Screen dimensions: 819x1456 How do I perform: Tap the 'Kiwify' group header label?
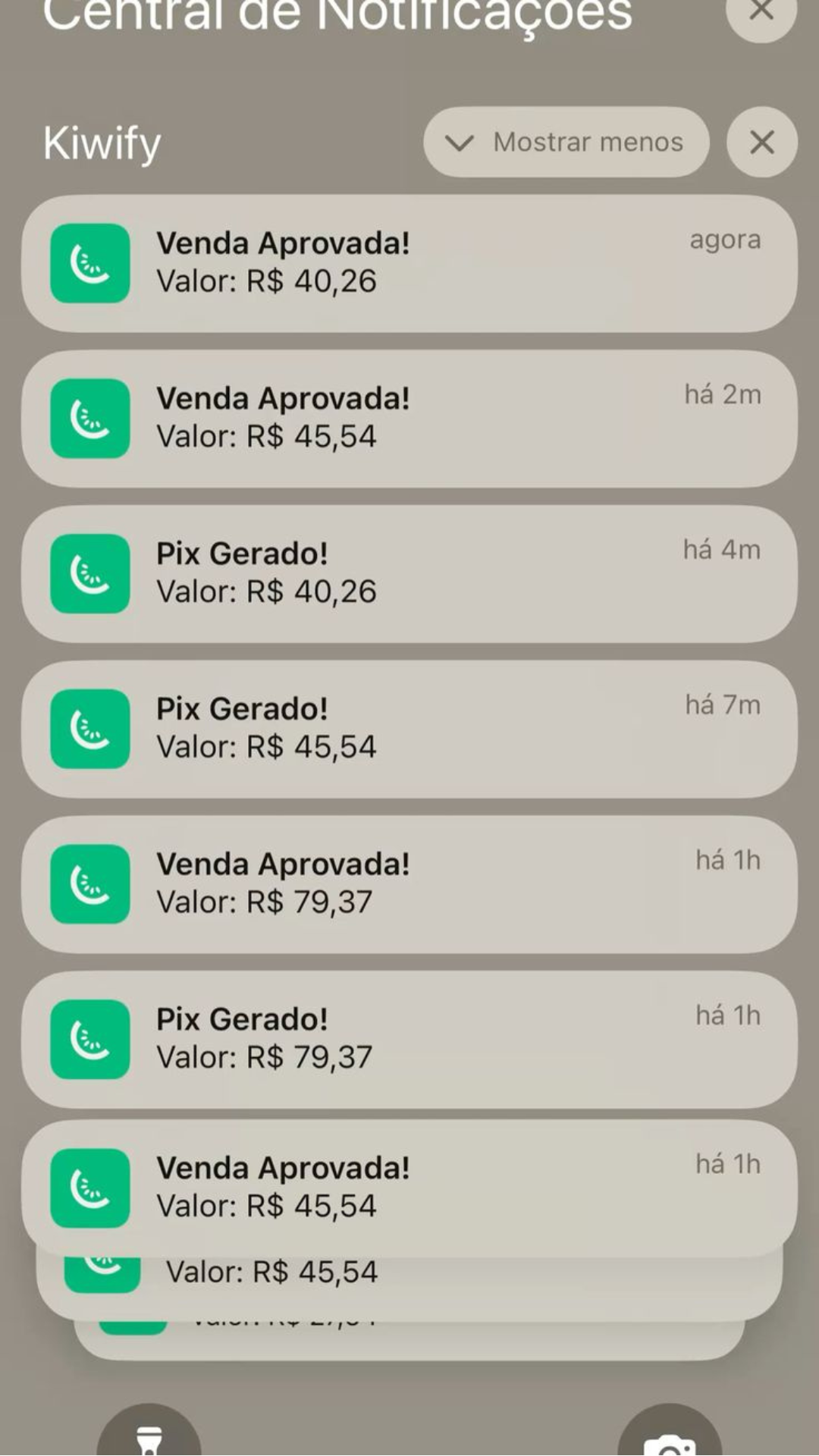point(101,141)
